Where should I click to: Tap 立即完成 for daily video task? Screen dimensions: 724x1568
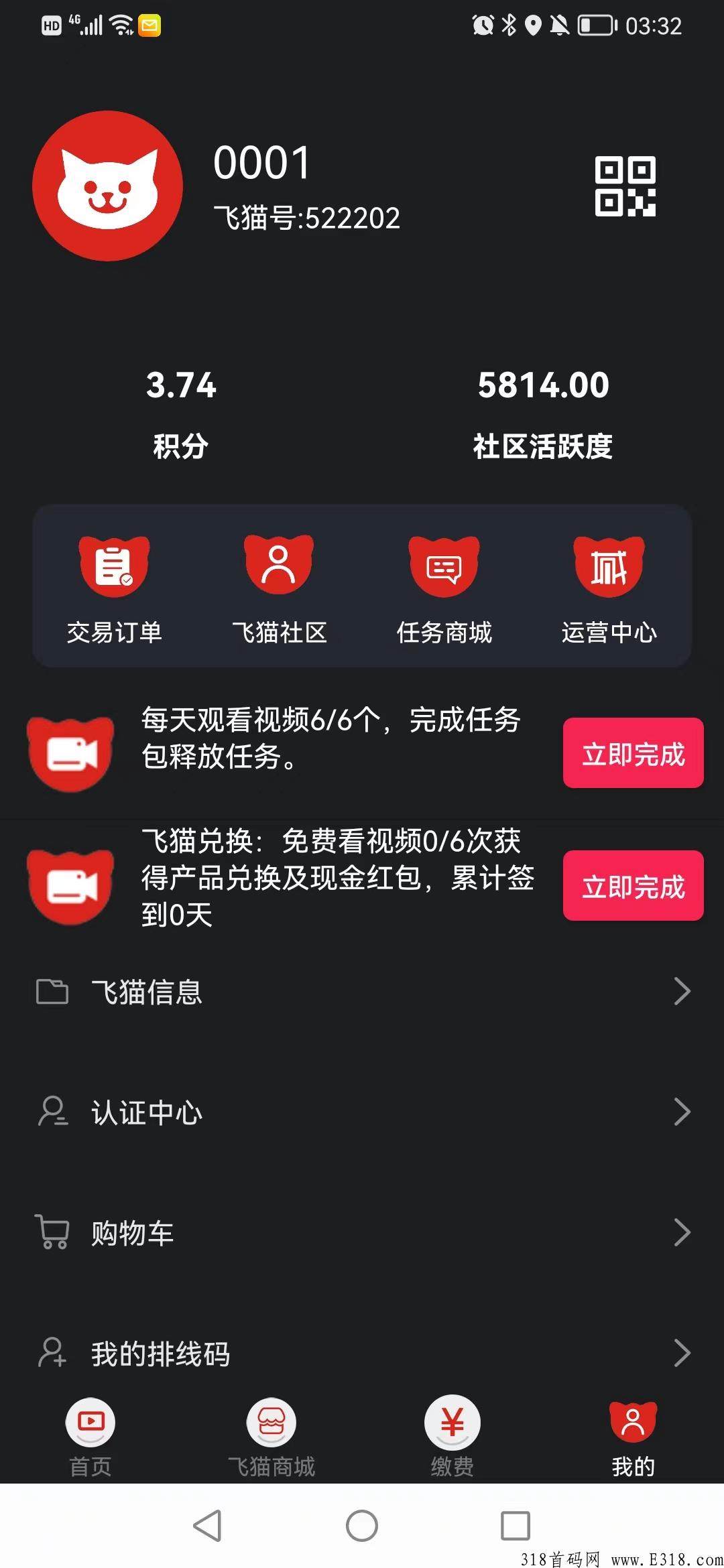click(x=633, y=753)
